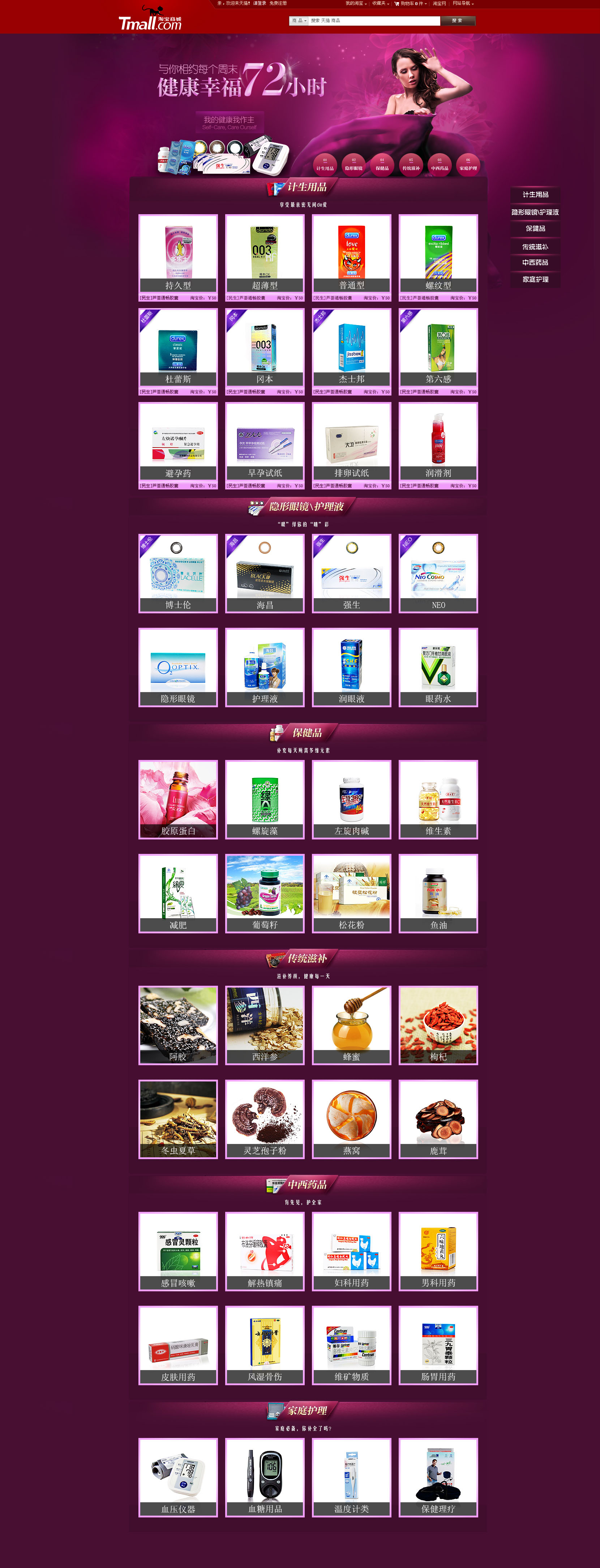Tap the Tmall search input field
600x1568 pixels.
[x=373, y=21]
